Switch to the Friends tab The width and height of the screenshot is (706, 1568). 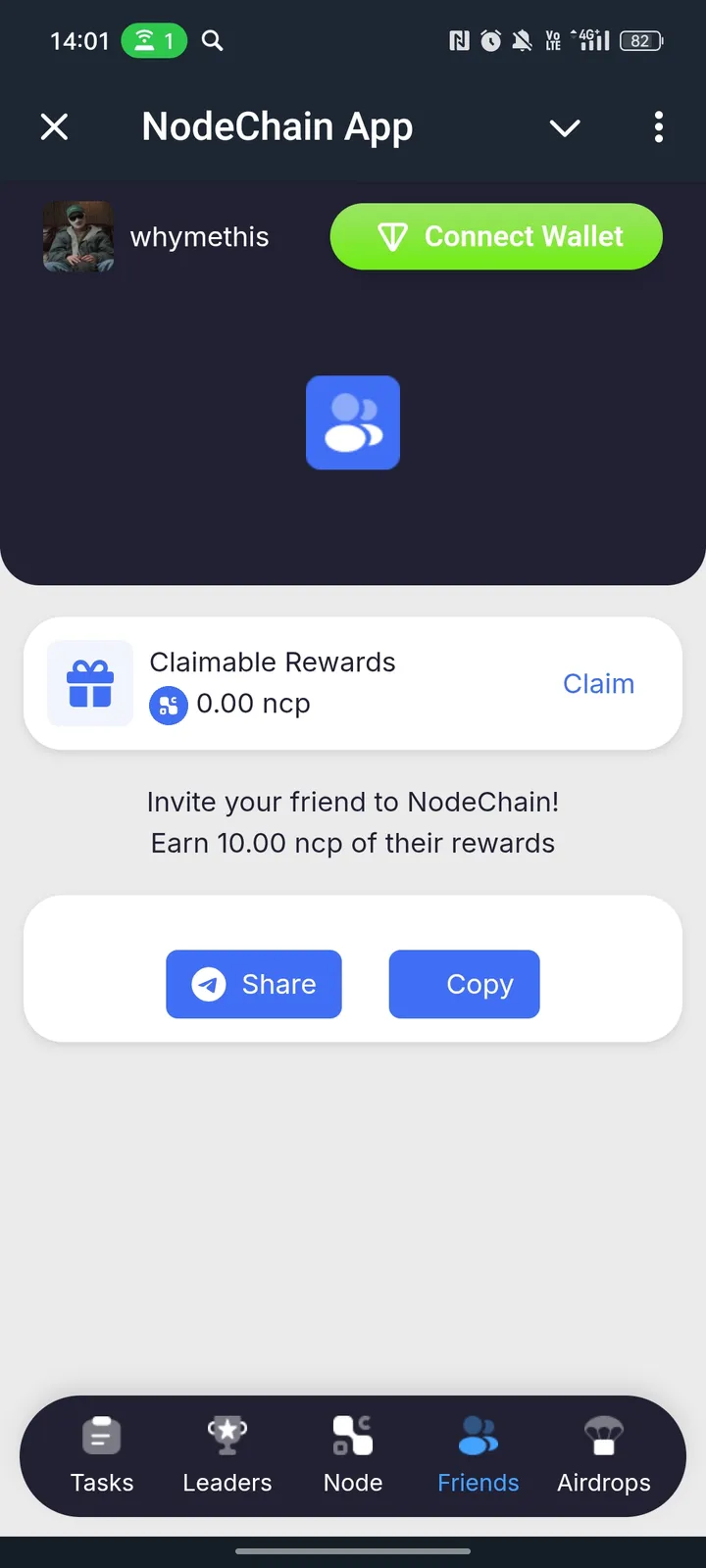[x=478, y=1454]
